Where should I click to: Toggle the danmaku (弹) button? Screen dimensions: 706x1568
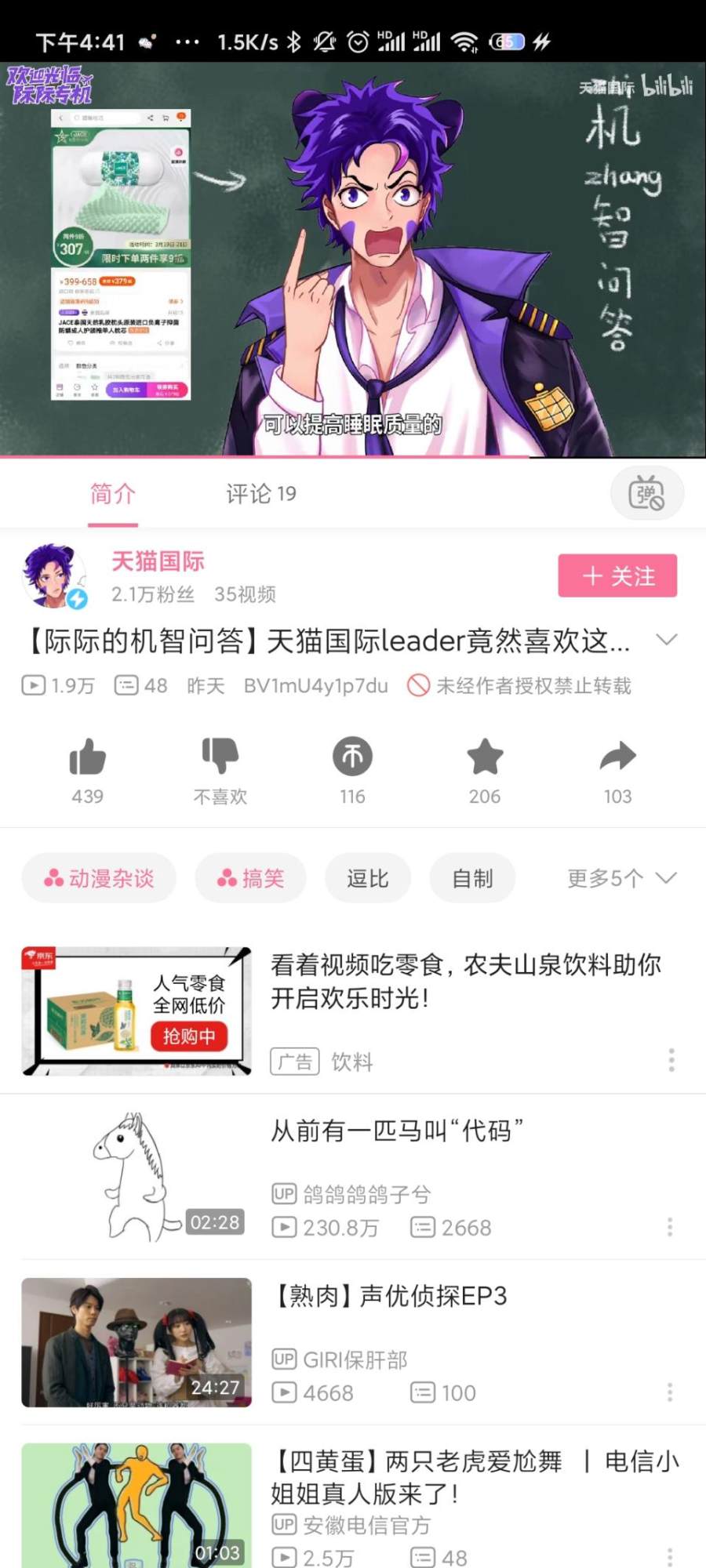(646, 494)
